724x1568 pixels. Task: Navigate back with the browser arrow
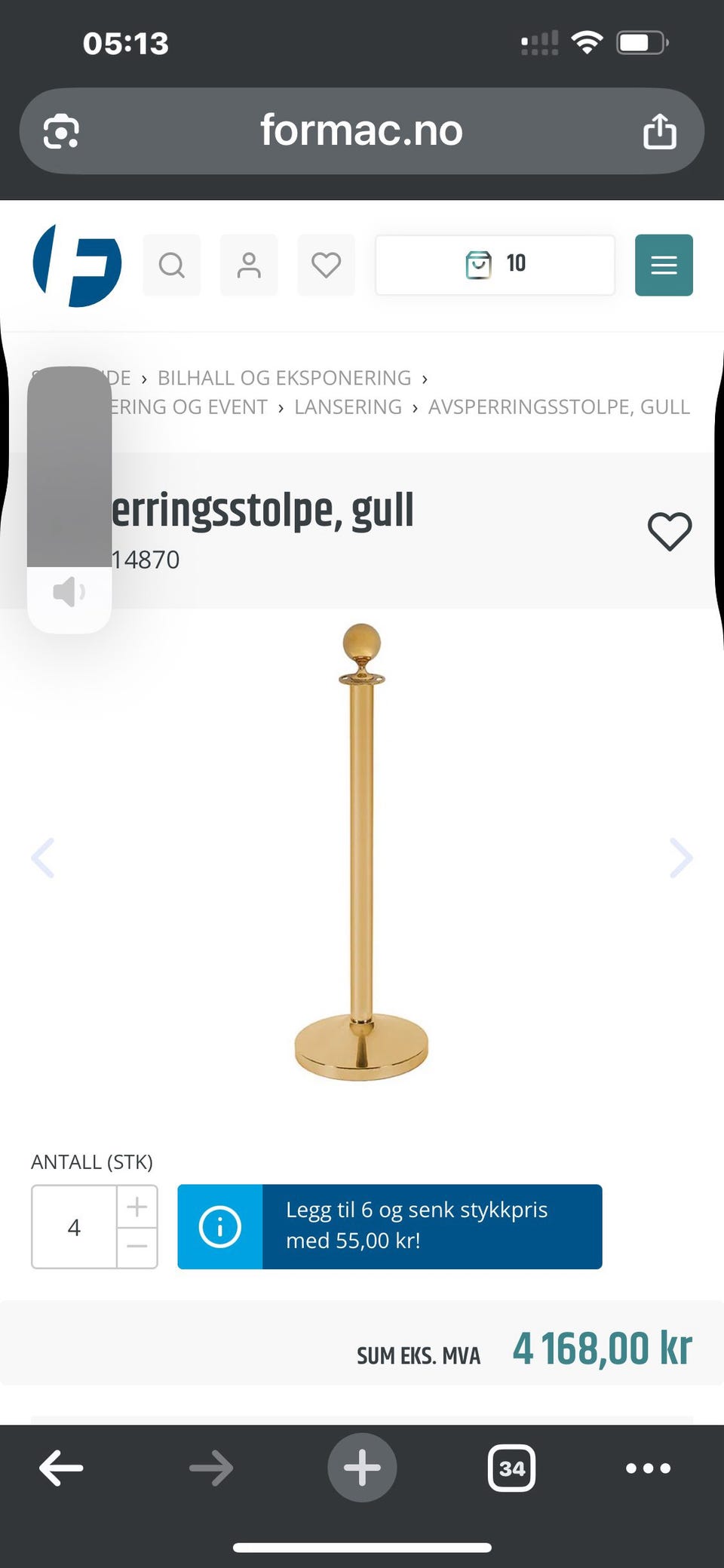pyautogui.click(x=61, y=1468)
